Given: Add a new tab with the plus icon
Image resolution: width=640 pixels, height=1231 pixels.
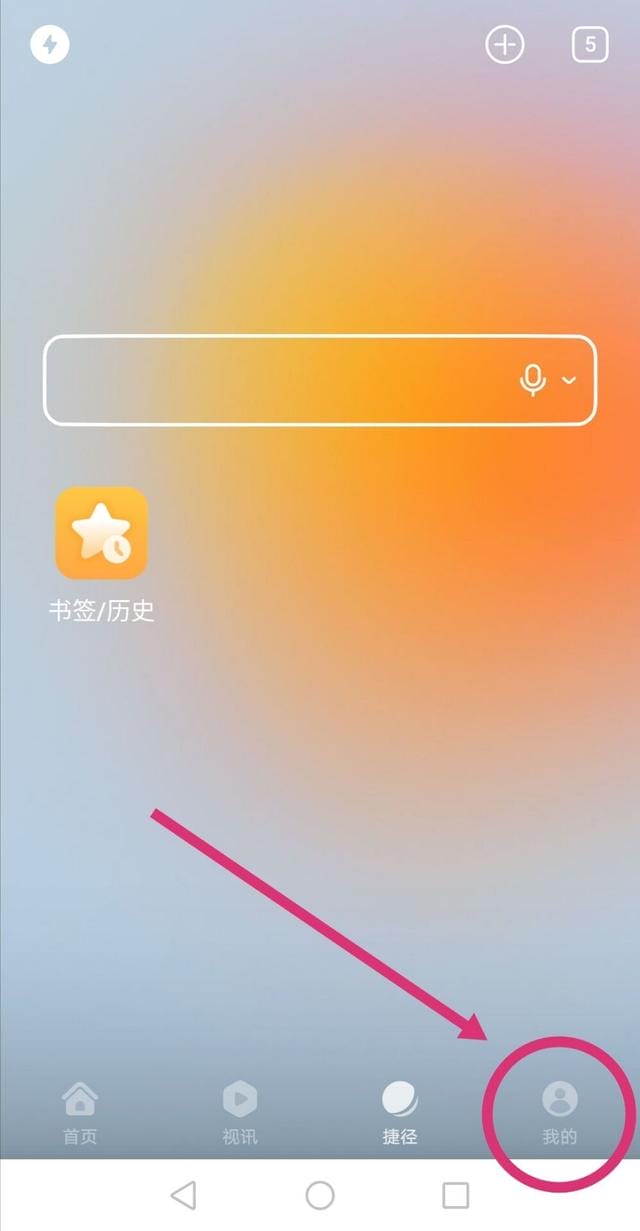Looking at the screenshot, I should pos(504,45).
